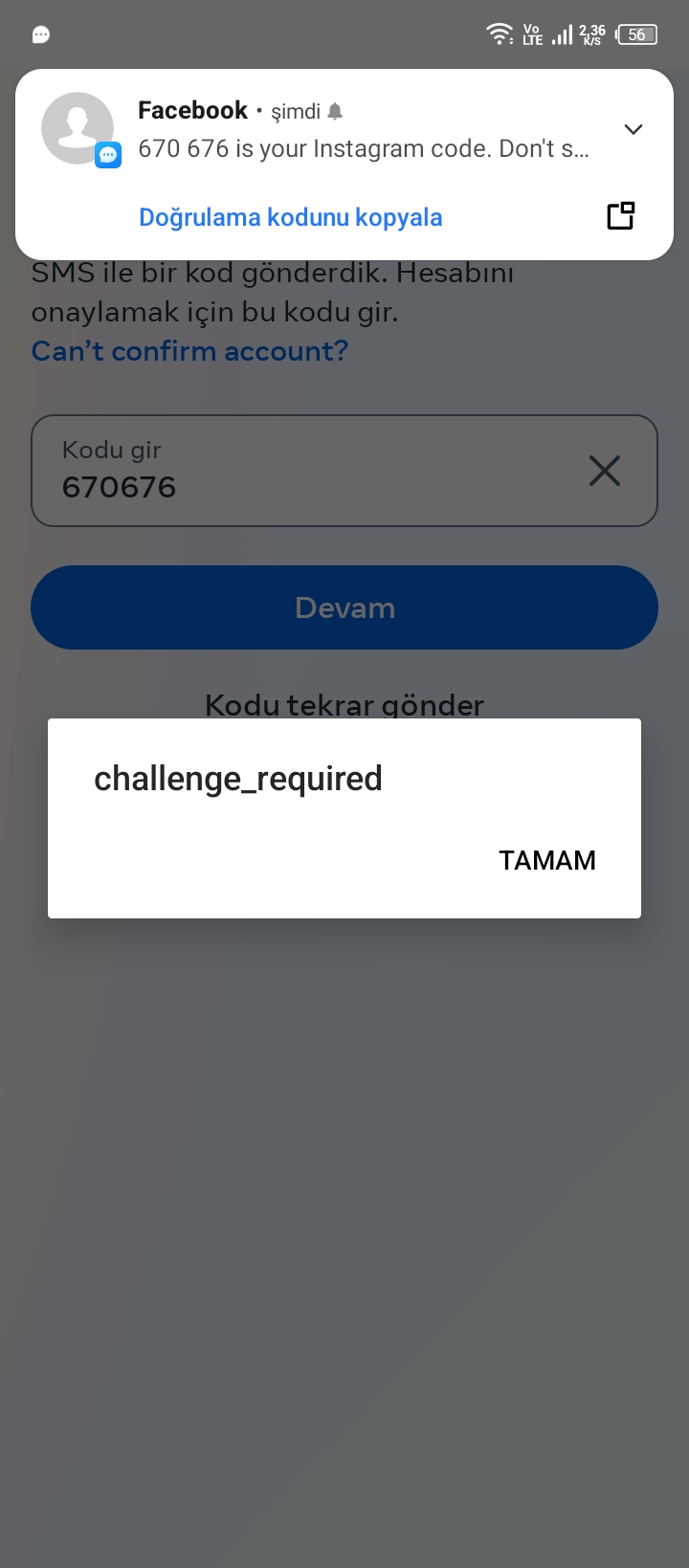Copy the verification code from the notification
Viewport: 689px width, 1568px height.
290,217
